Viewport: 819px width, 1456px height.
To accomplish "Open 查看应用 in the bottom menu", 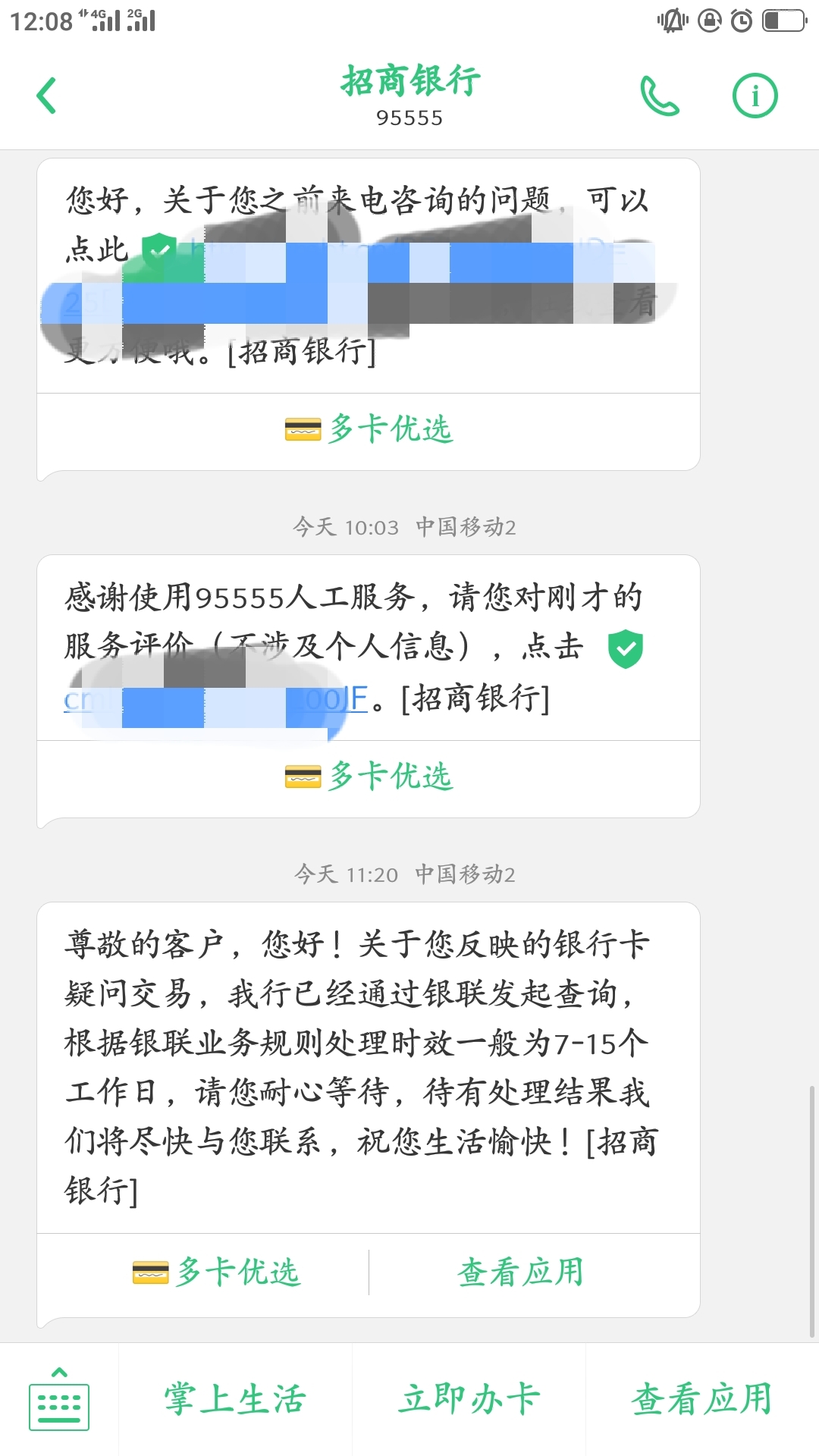I will [702, 1399].
